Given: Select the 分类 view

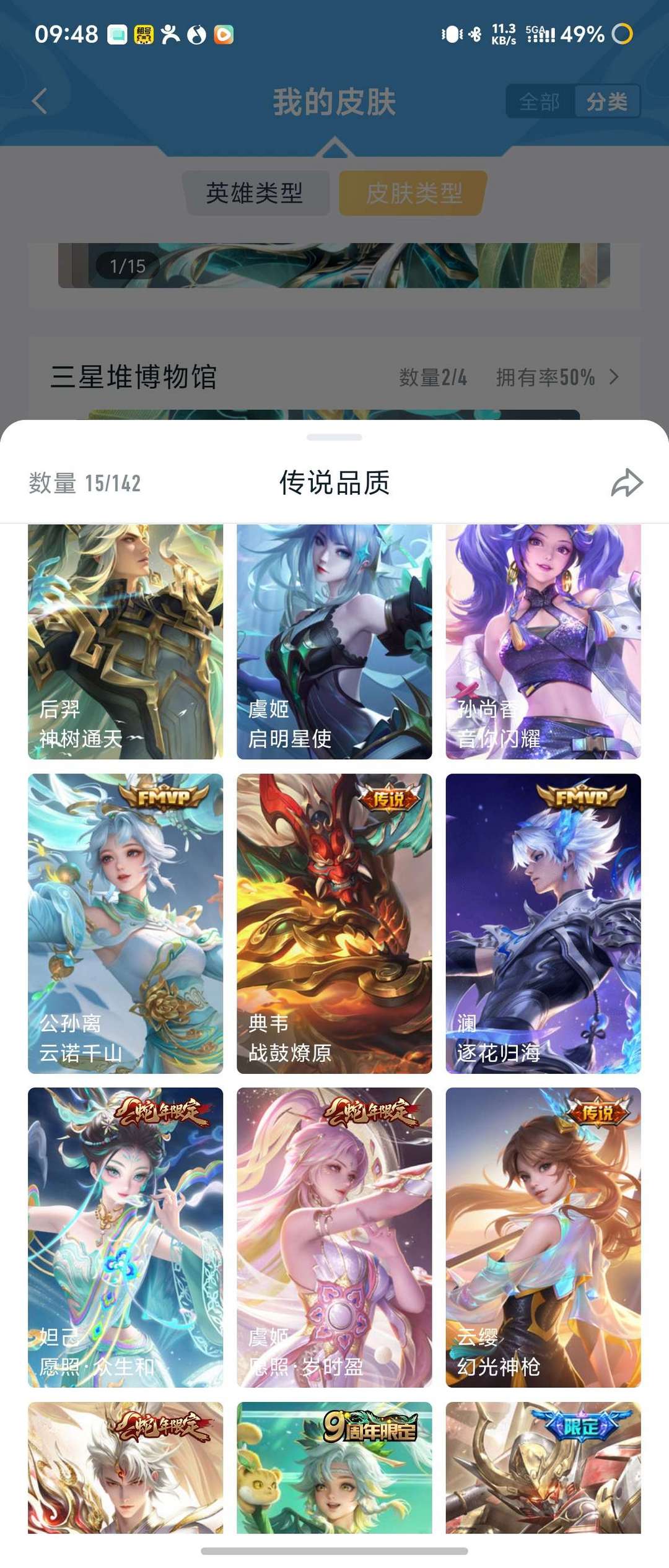Looking at the screenshot, I should tap(606, 102).
